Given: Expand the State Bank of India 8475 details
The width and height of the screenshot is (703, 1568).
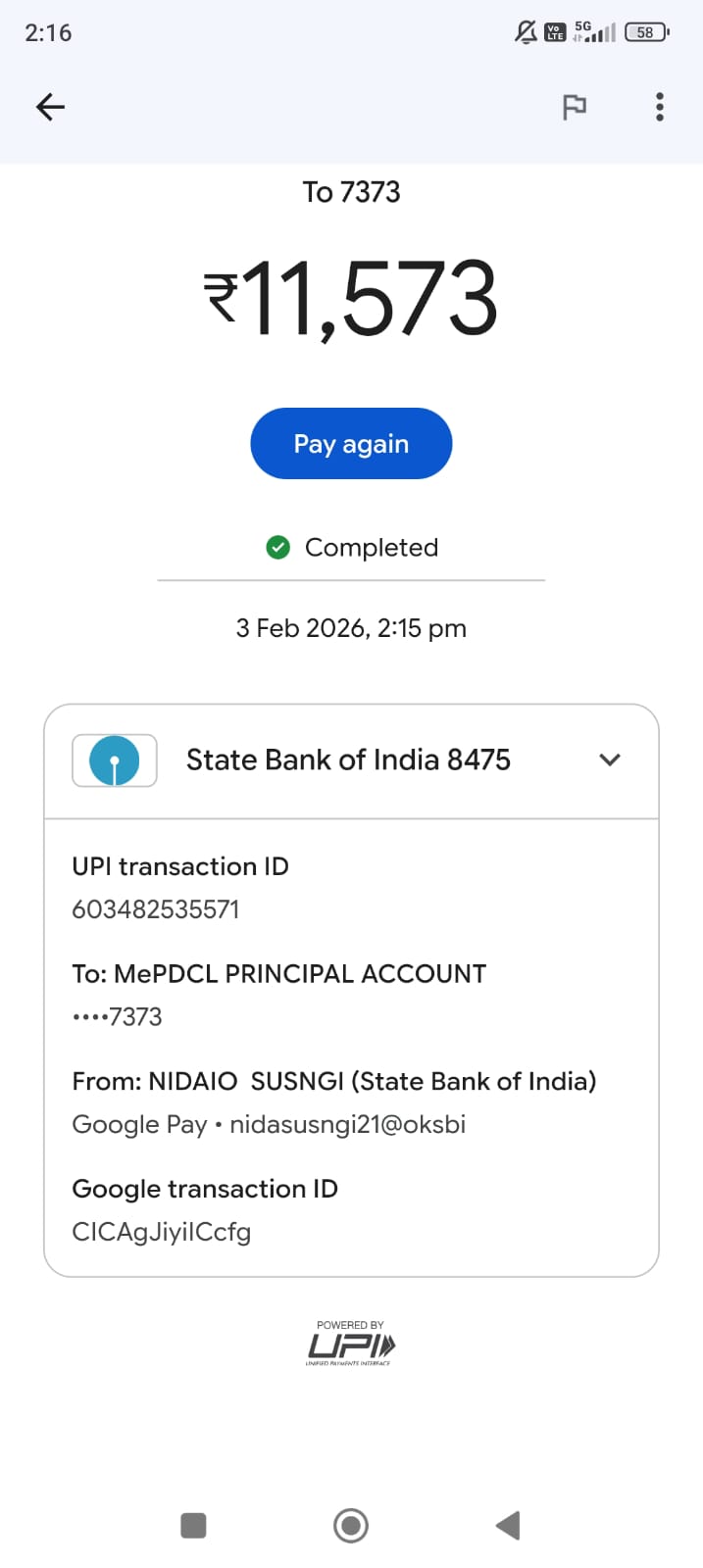Looking at the screenshot, I should 609,759.
